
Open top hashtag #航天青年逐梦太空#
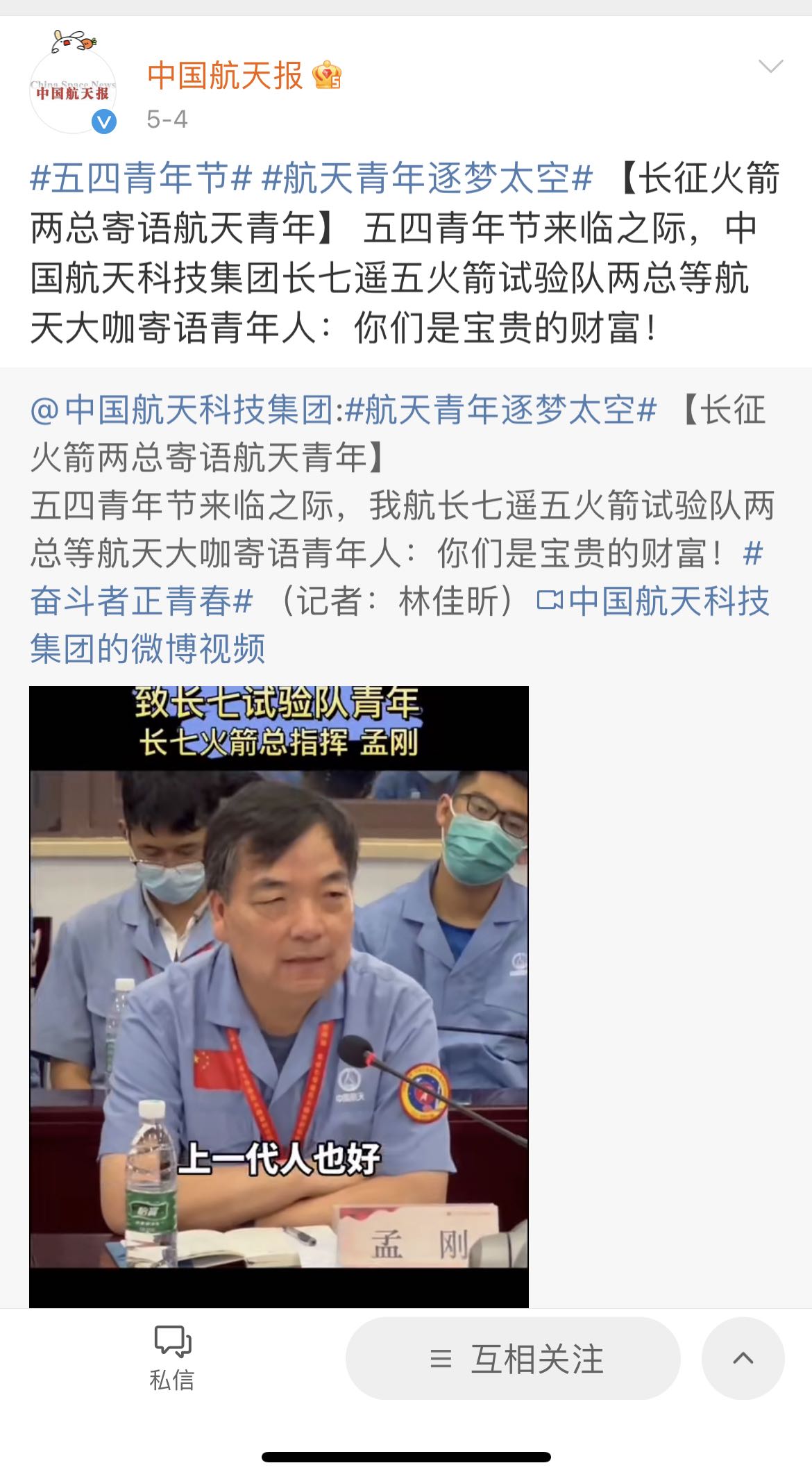tap(427, 178)
